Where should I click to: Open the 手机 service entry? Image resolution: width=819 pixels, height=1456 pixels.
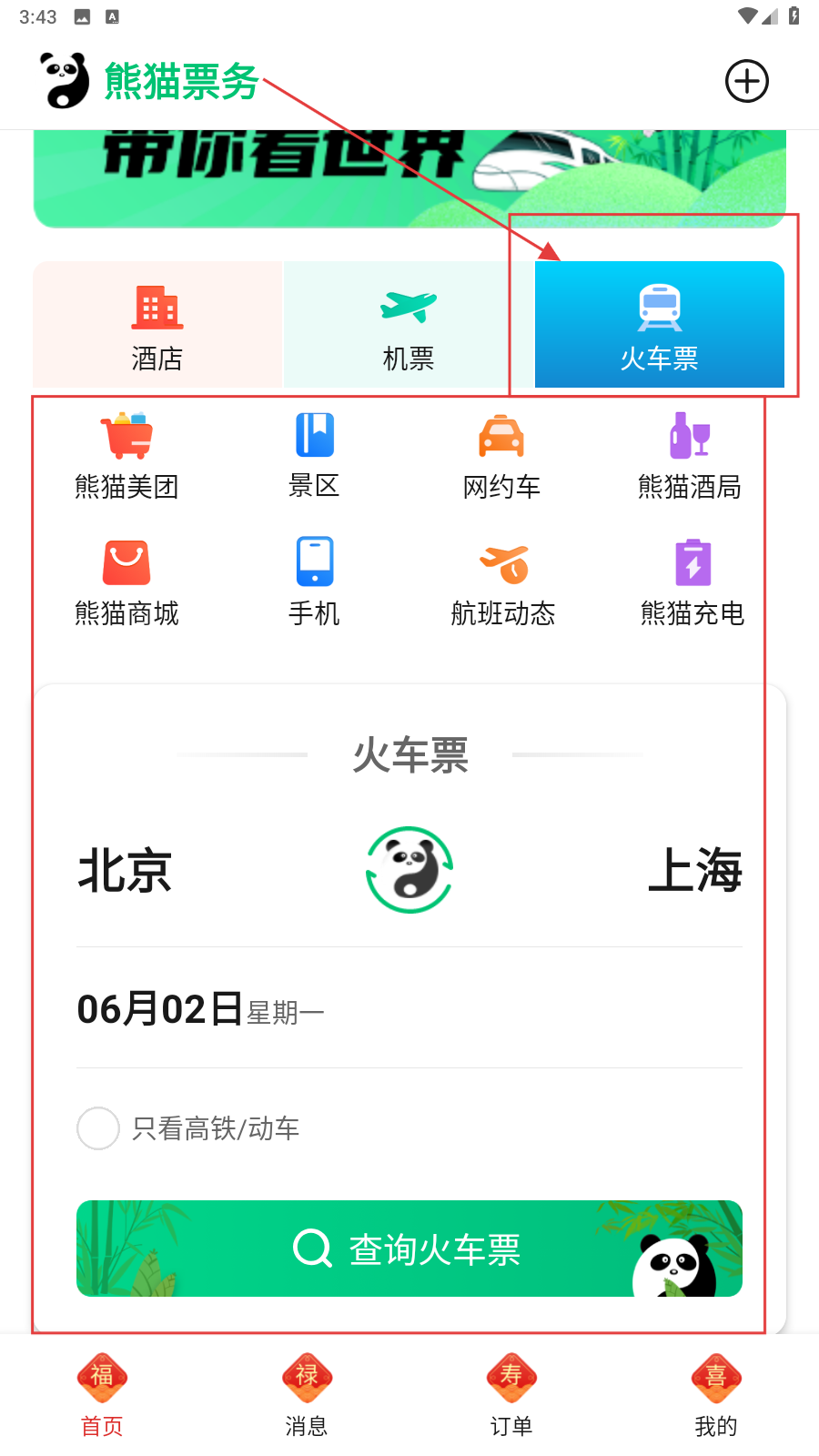[x=314, y=582]
